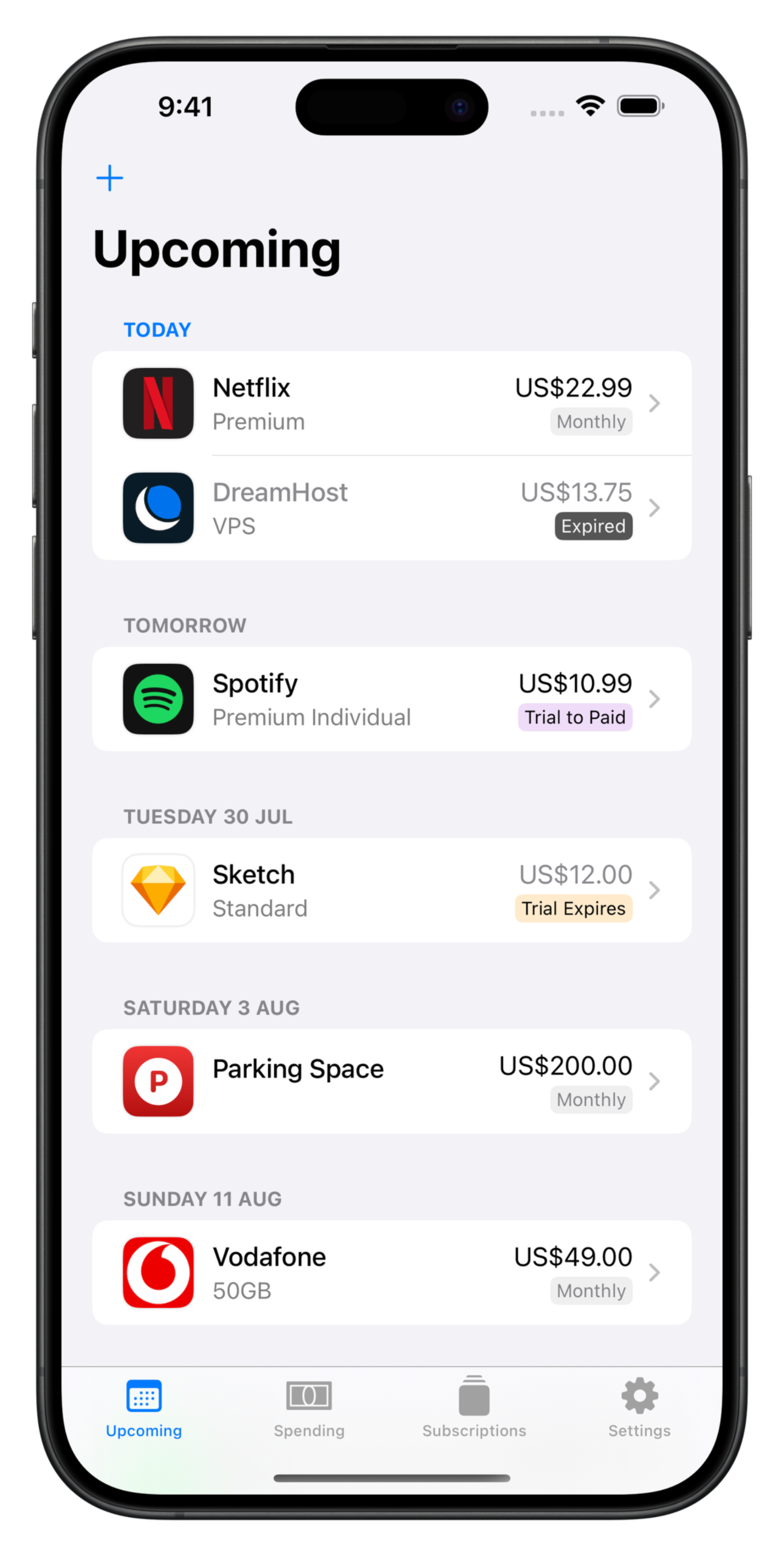784x1556 pixels.
Task: Select the Upcoming tab
Action: [144, 1408]
